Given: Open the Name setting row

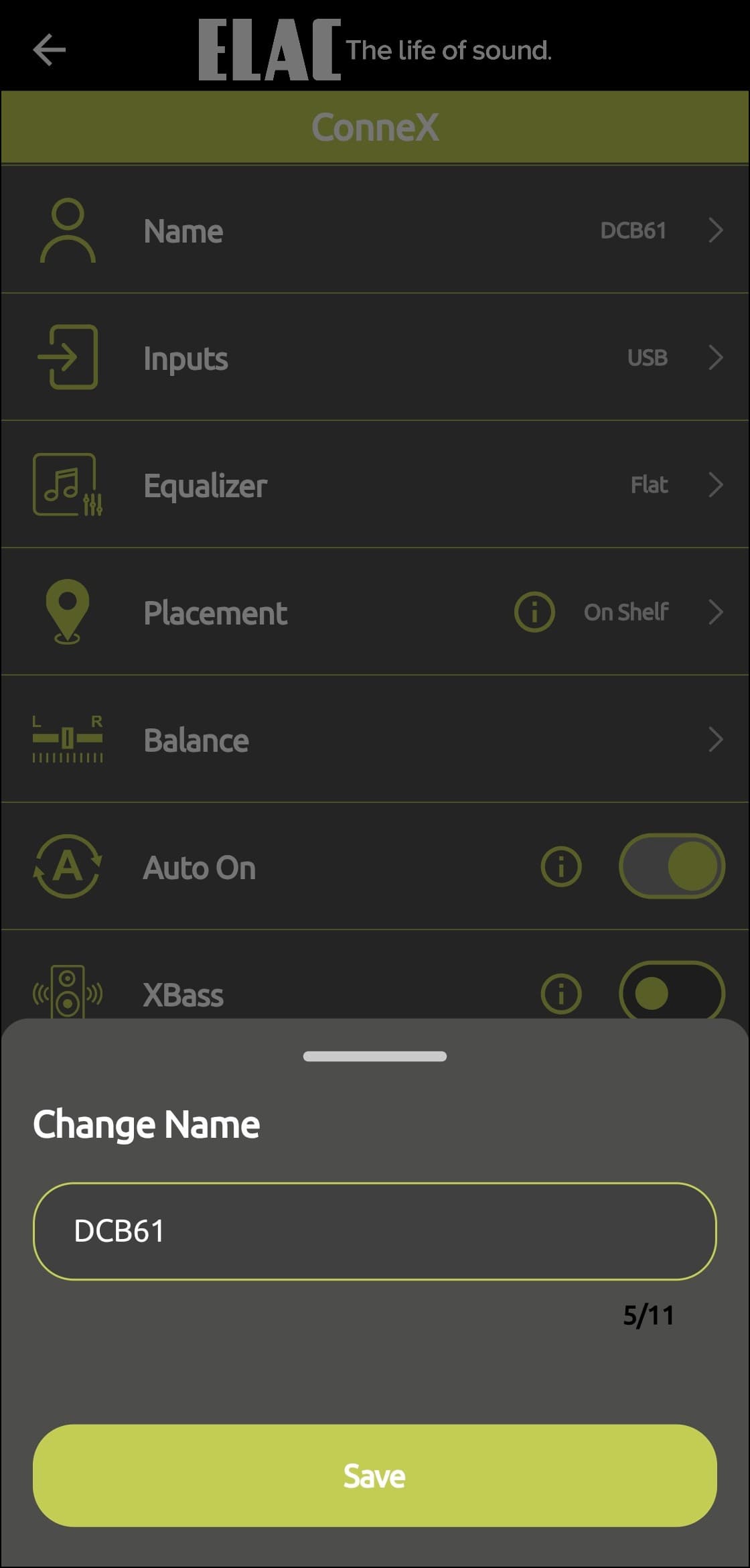Looking at the screenshot, I should pyautogui.click(x=375, y=231).
